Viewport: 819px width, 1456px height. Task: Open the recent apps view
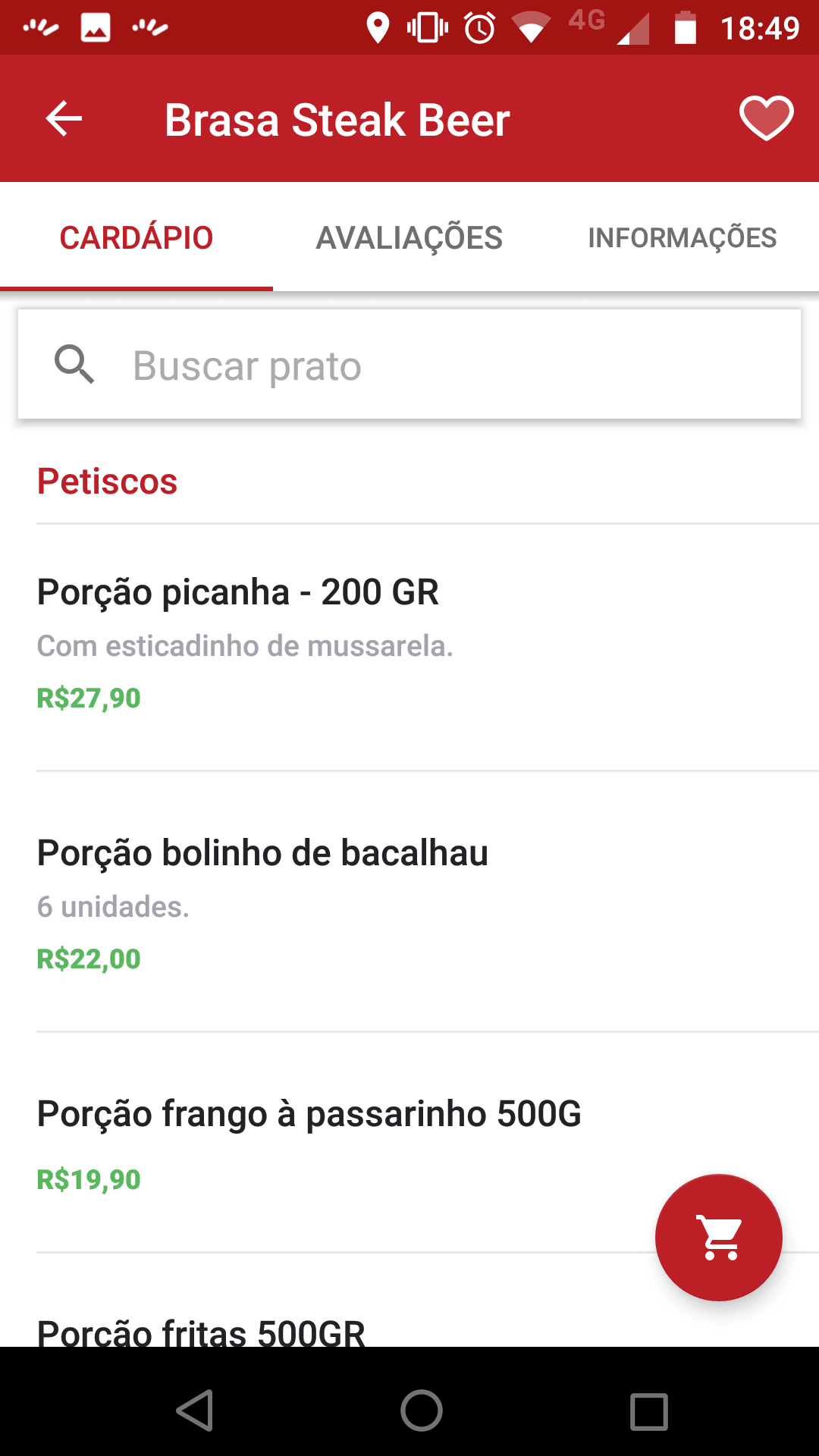point(648,1411)
